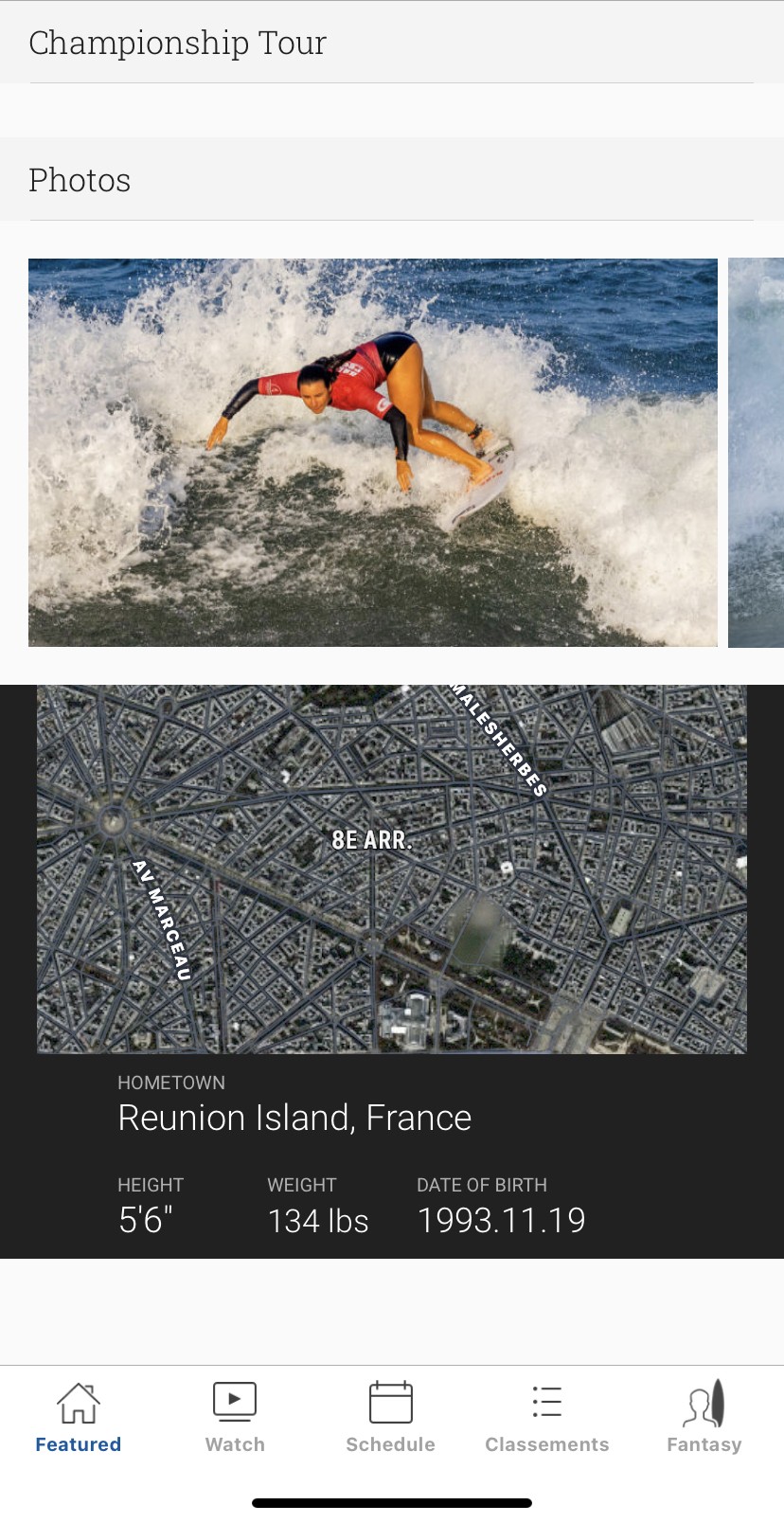Switch to the Featured tab
784x1523 pixels.
tap(78, 1417)
